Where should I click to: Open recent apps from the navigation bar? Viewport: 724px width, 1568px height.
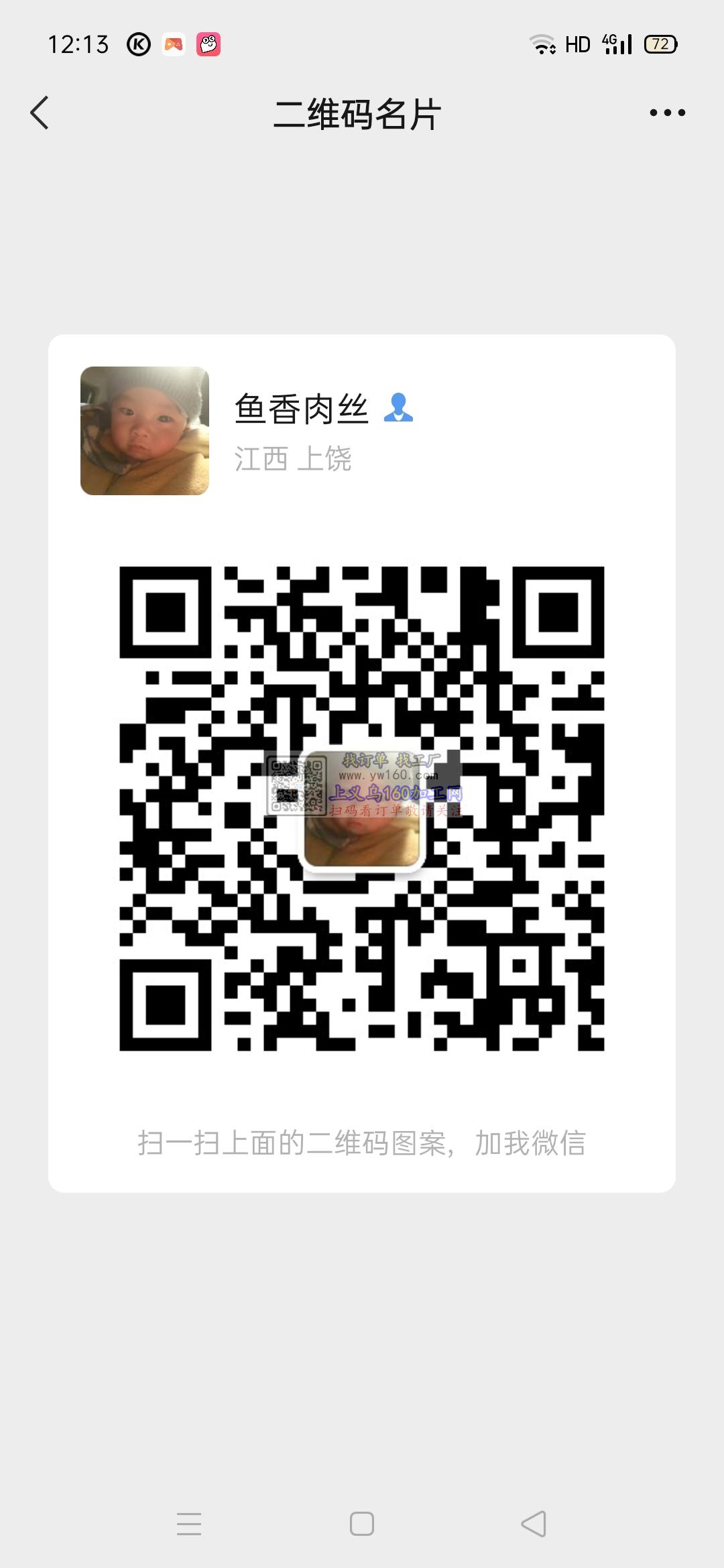[x=189, y=1524]
